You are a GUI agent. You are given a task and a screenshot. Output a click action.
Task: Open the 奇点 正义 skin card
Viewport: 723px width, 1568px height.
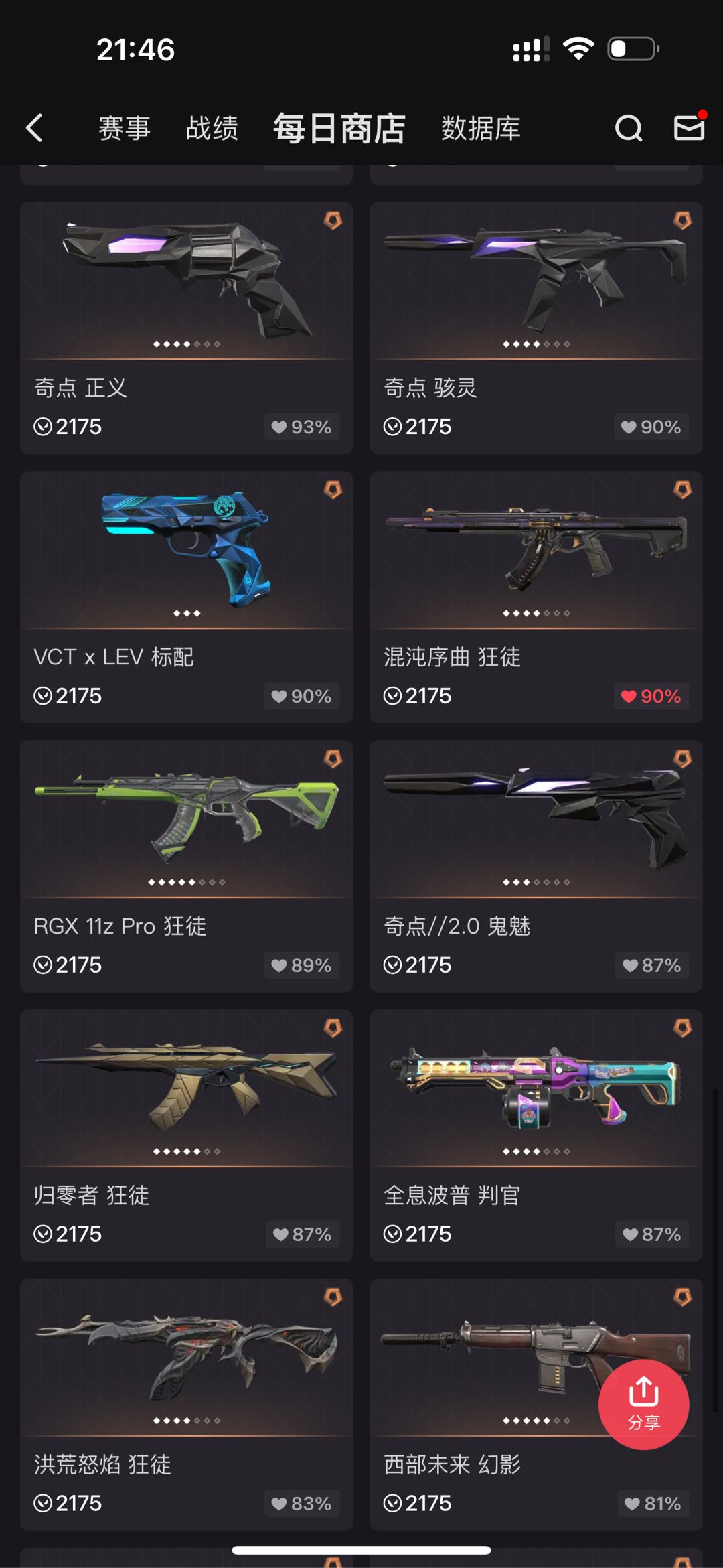click(186, 328)
